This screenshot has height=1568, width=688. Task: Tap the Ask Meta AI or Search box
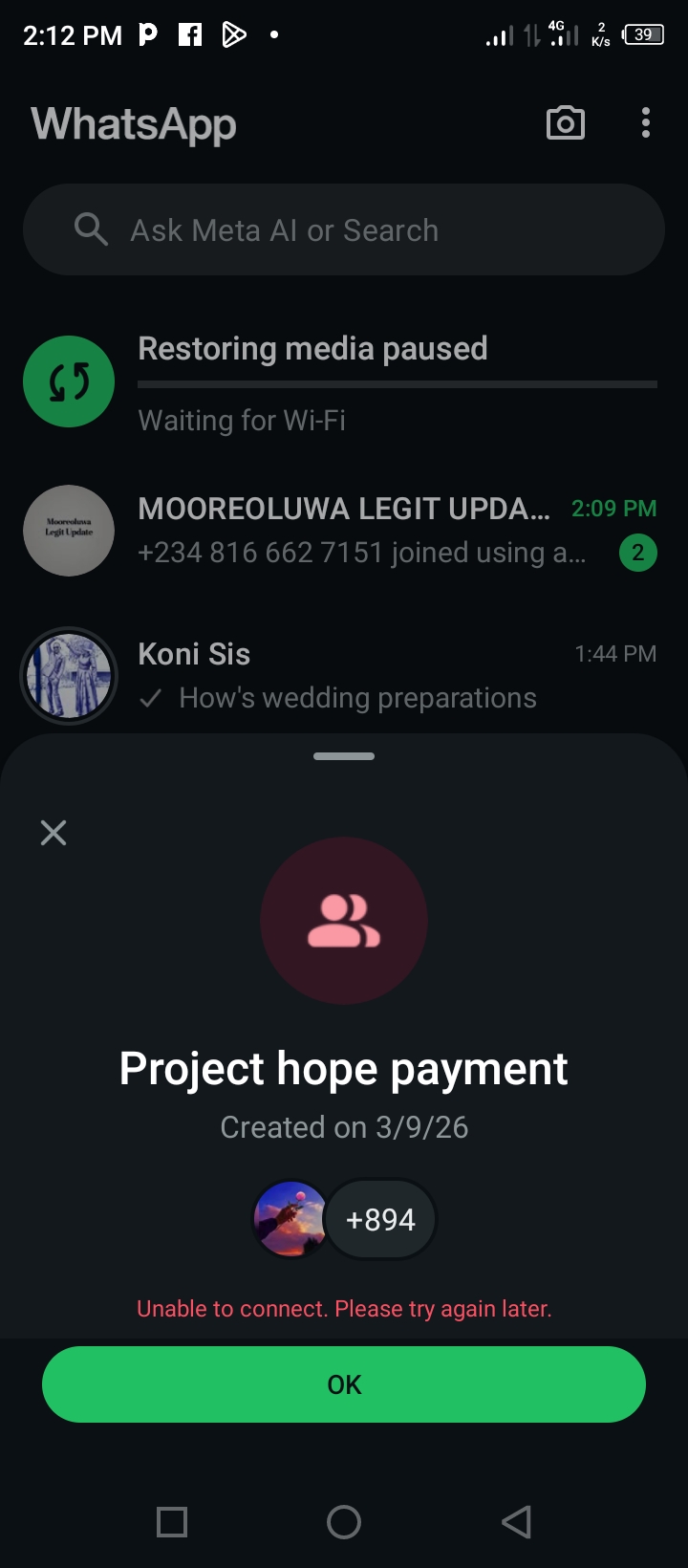click(x=344, y=230)
